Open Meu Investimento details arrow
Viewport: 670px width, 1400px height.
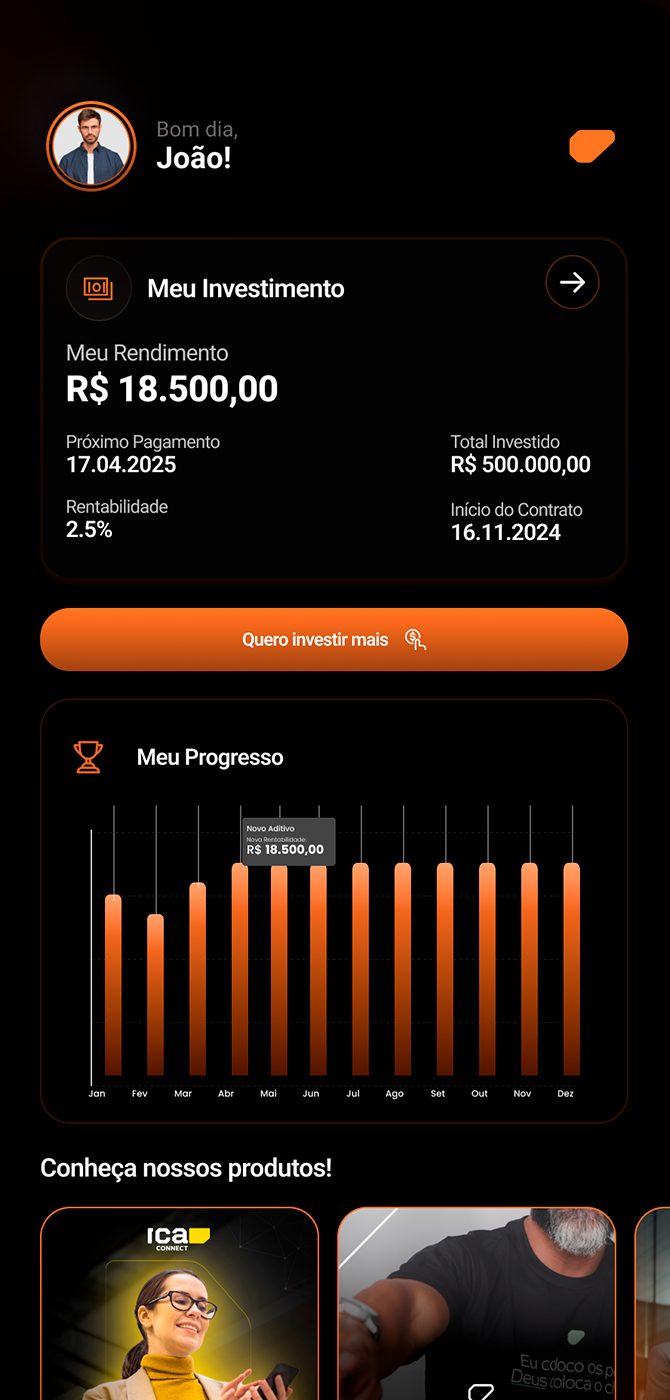[572, 283]
